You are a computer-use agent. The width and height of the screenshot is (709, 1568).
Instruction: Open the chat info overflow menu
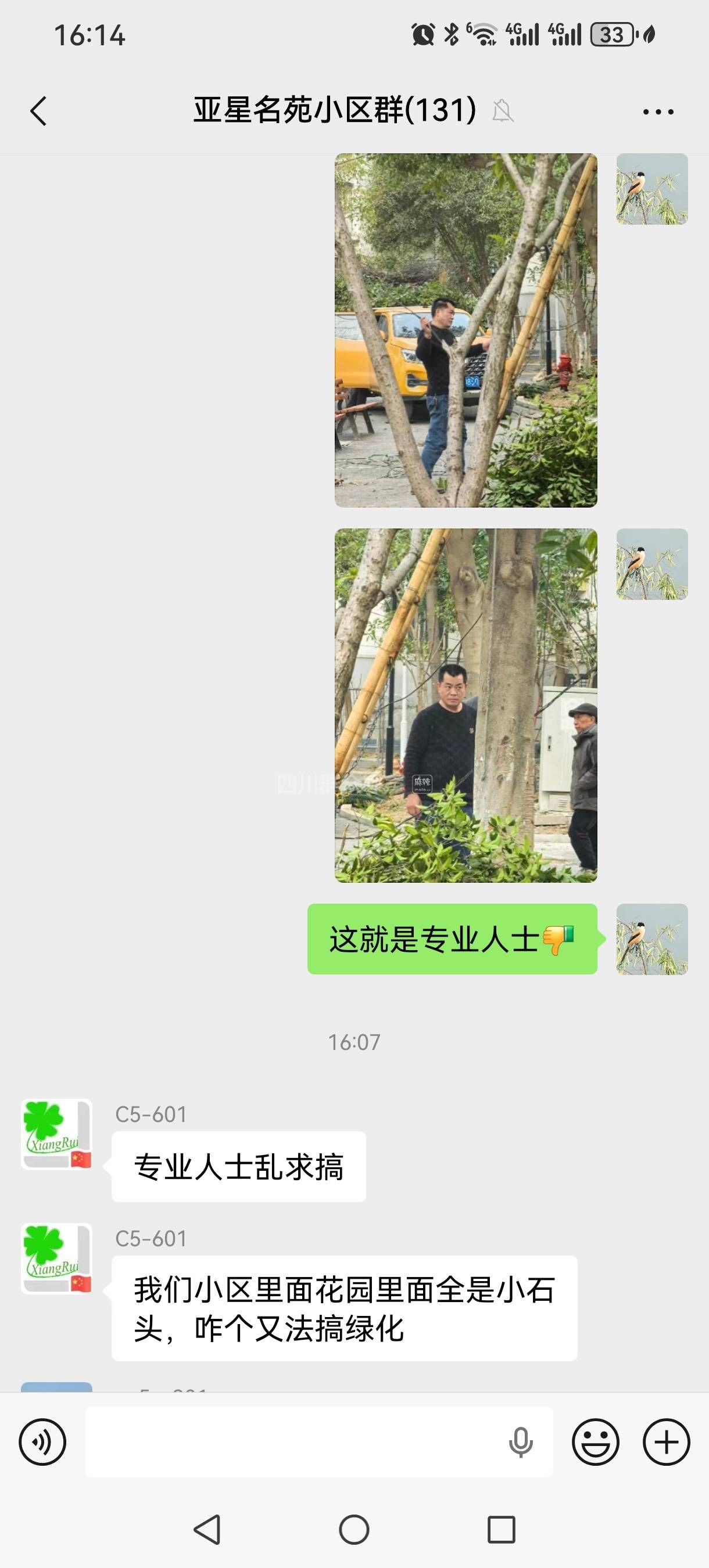coord(658,112)
